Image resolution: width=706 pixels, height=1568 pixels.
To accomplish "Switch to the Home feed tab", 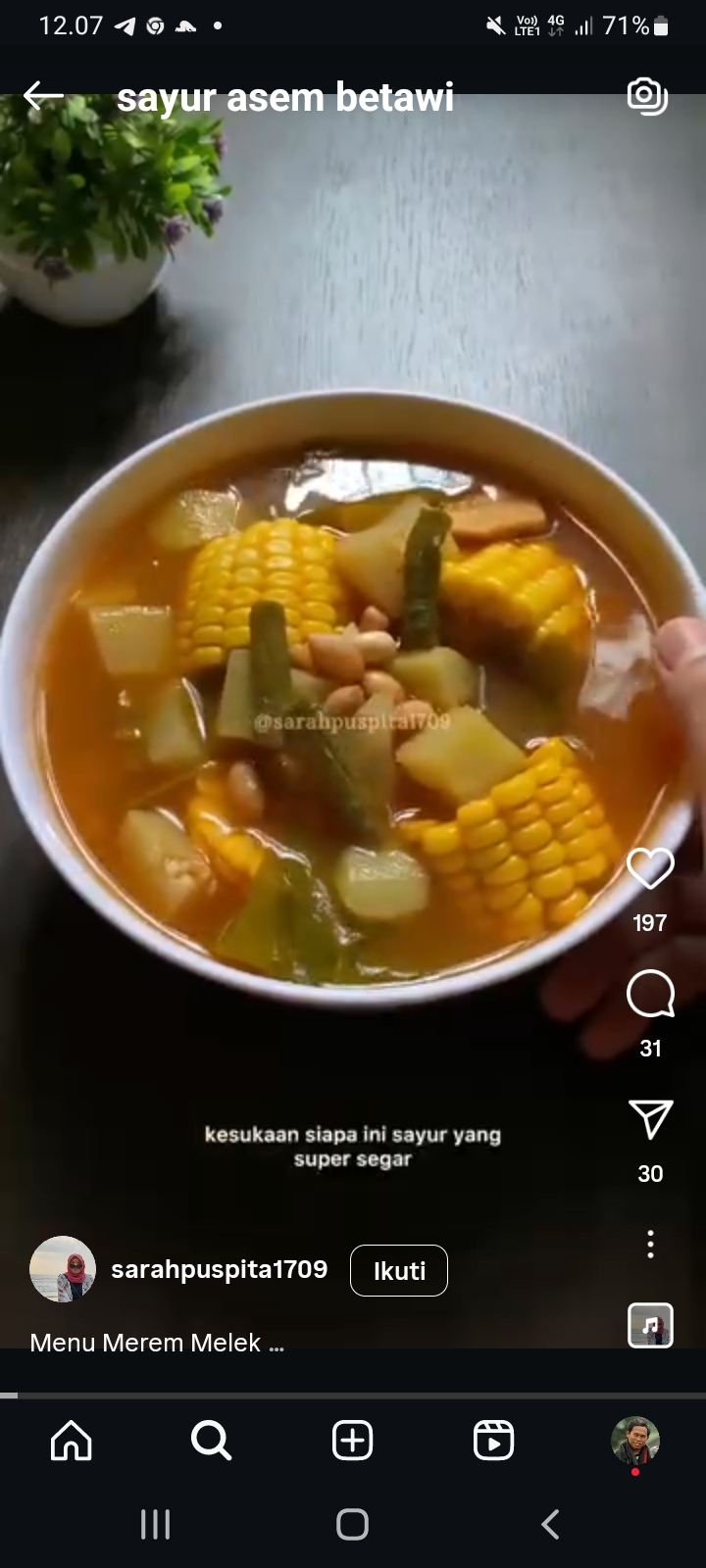I will click(x=70, y=1441).
